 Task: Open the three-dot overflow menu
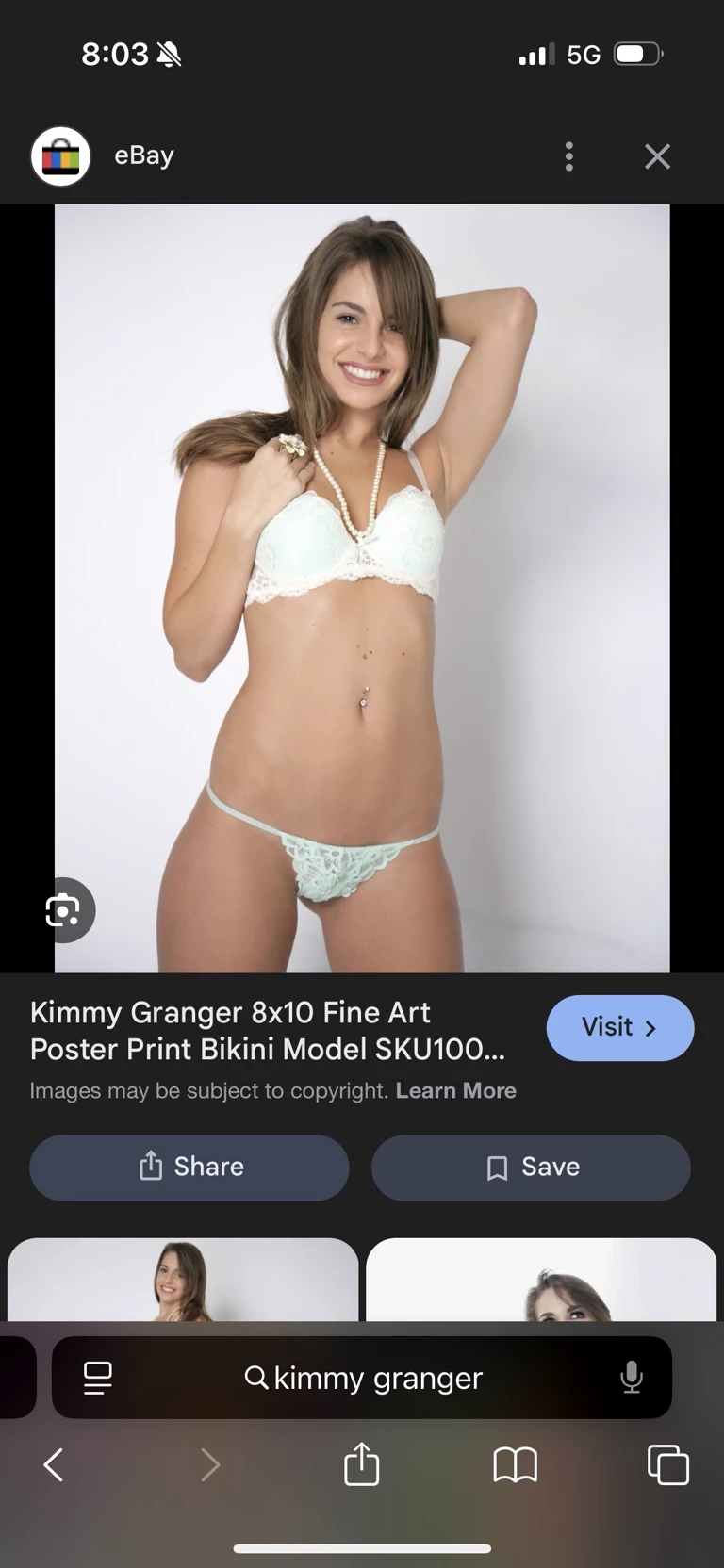(568, 156)
